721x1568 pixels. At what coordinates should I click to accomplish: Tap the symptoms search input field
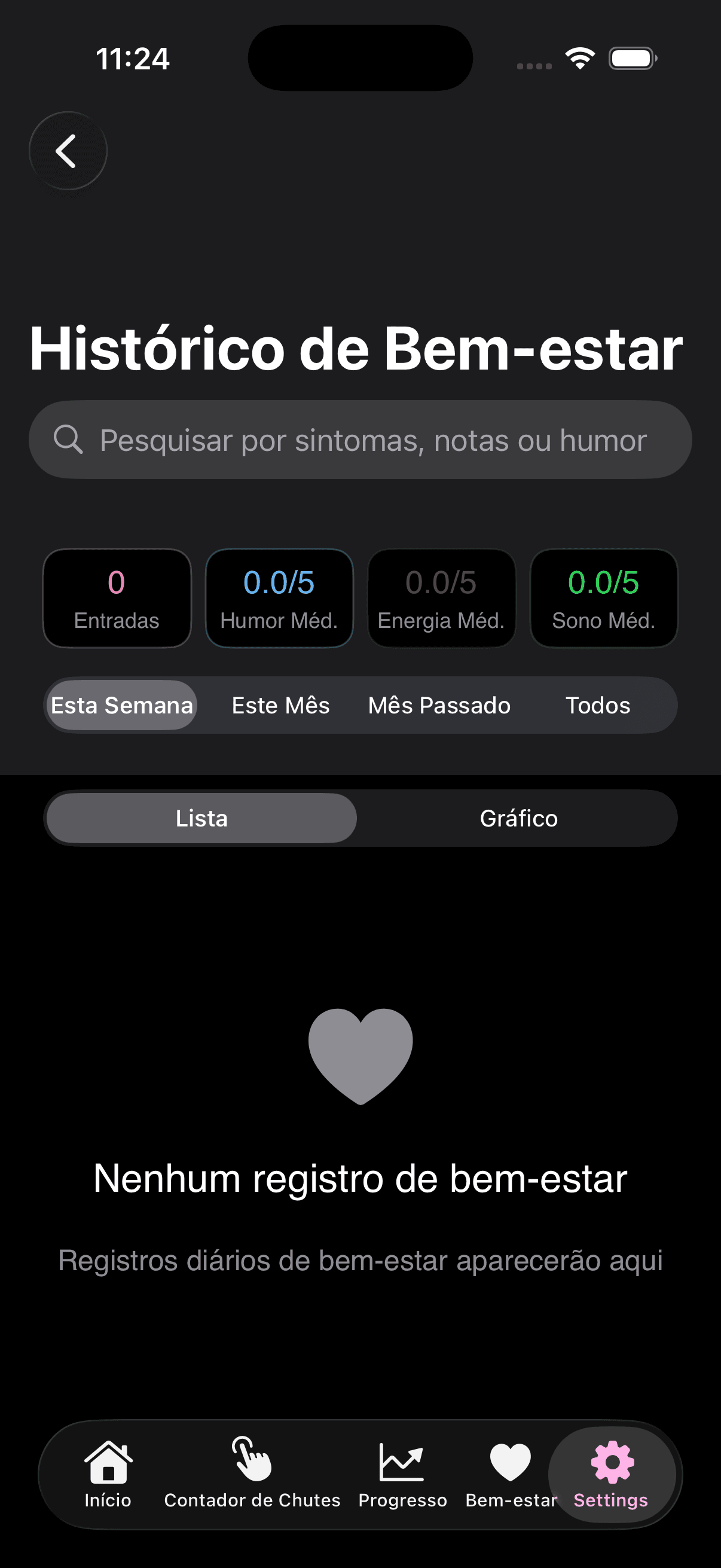pos(360,440)
